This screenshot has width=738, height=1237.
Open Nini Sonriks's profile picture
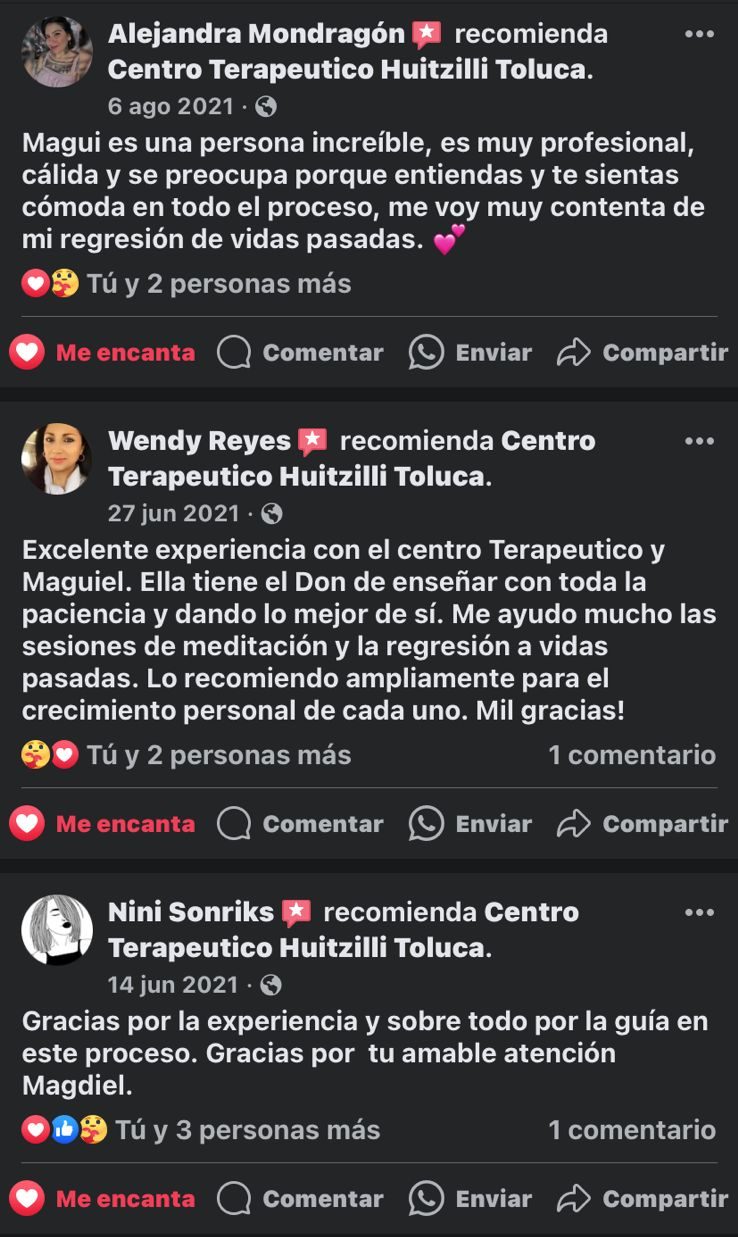click(x=56, y=930)
